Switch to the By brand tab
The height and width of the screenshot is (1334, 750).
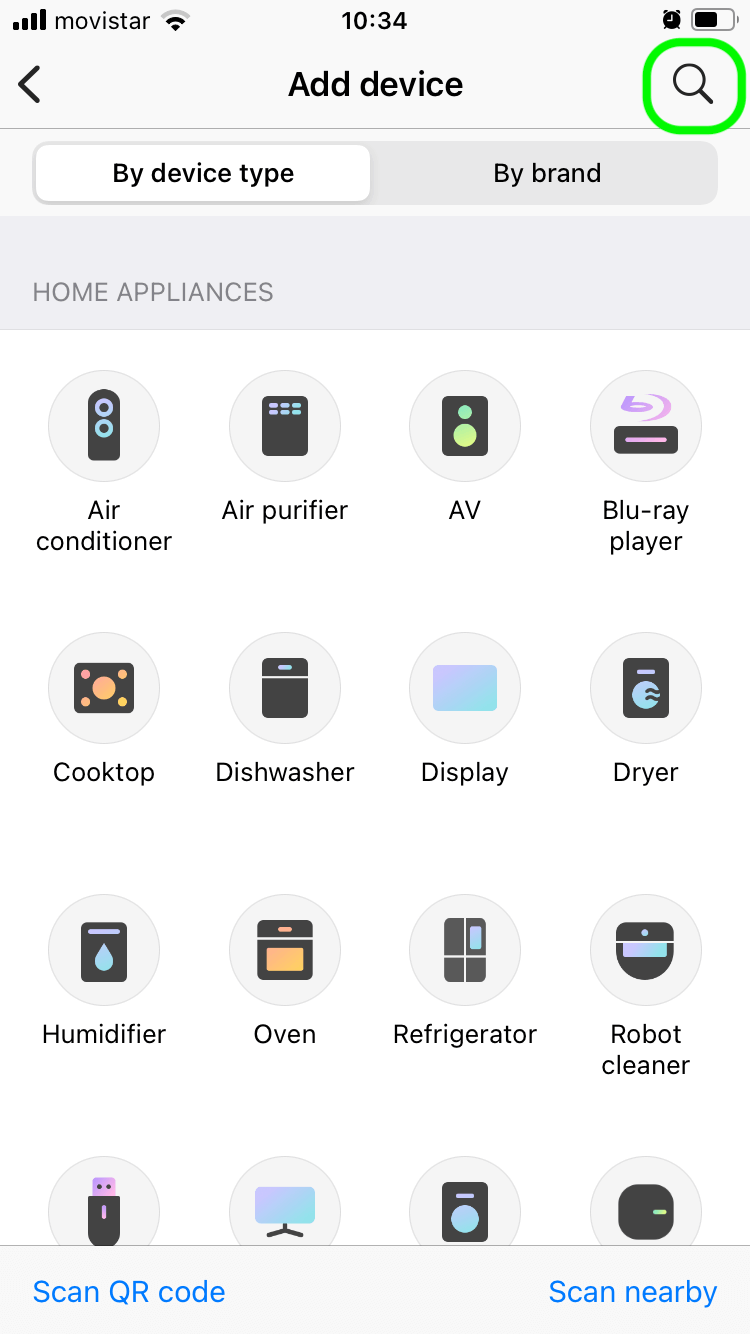click(547, 173)
